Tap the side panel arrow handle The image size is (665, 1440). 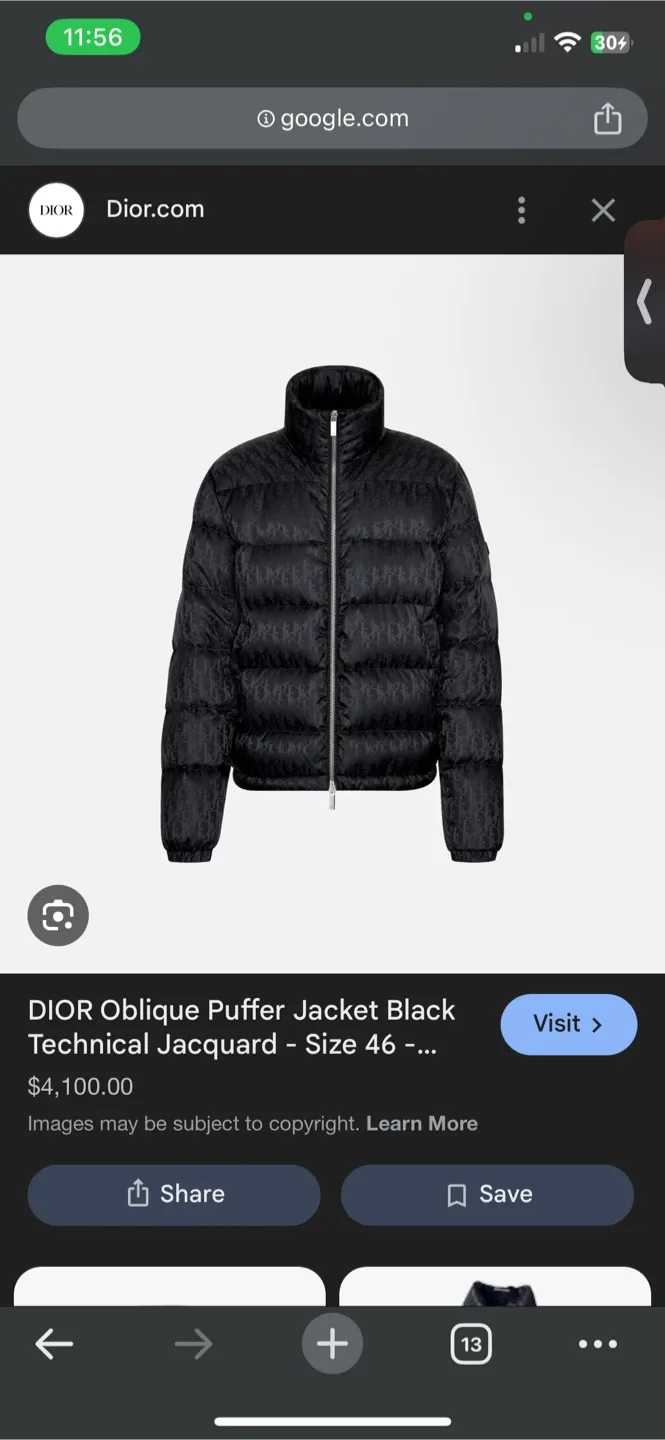(645, 302)
